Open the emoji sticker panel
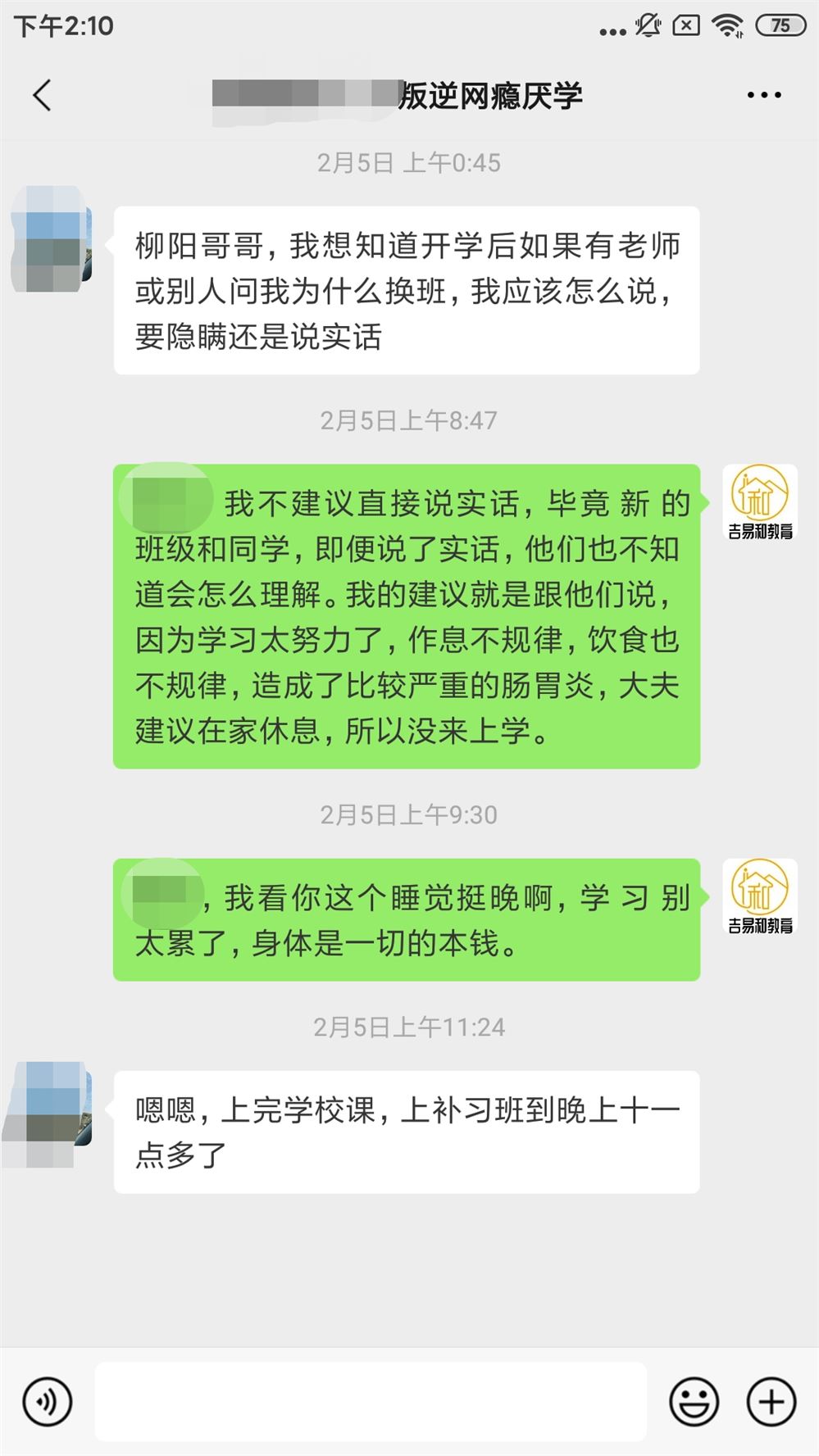Image resolution: width=819 pixels, height=1456 pixels. (694, 1401)
